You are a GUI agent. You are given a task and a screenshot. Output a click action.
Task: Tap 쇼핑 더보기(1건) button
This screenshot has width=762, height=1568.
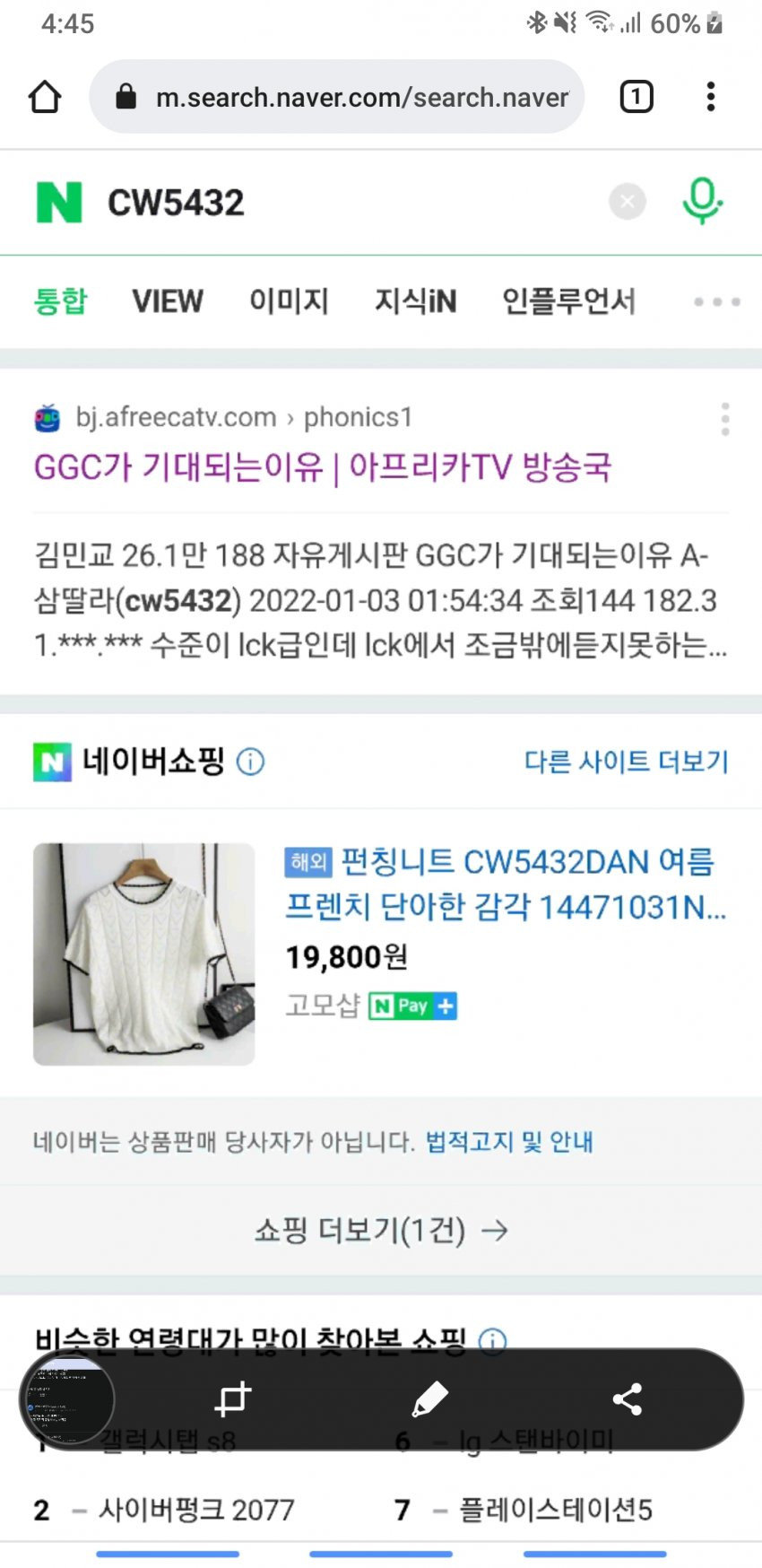tap(381, 1230)
